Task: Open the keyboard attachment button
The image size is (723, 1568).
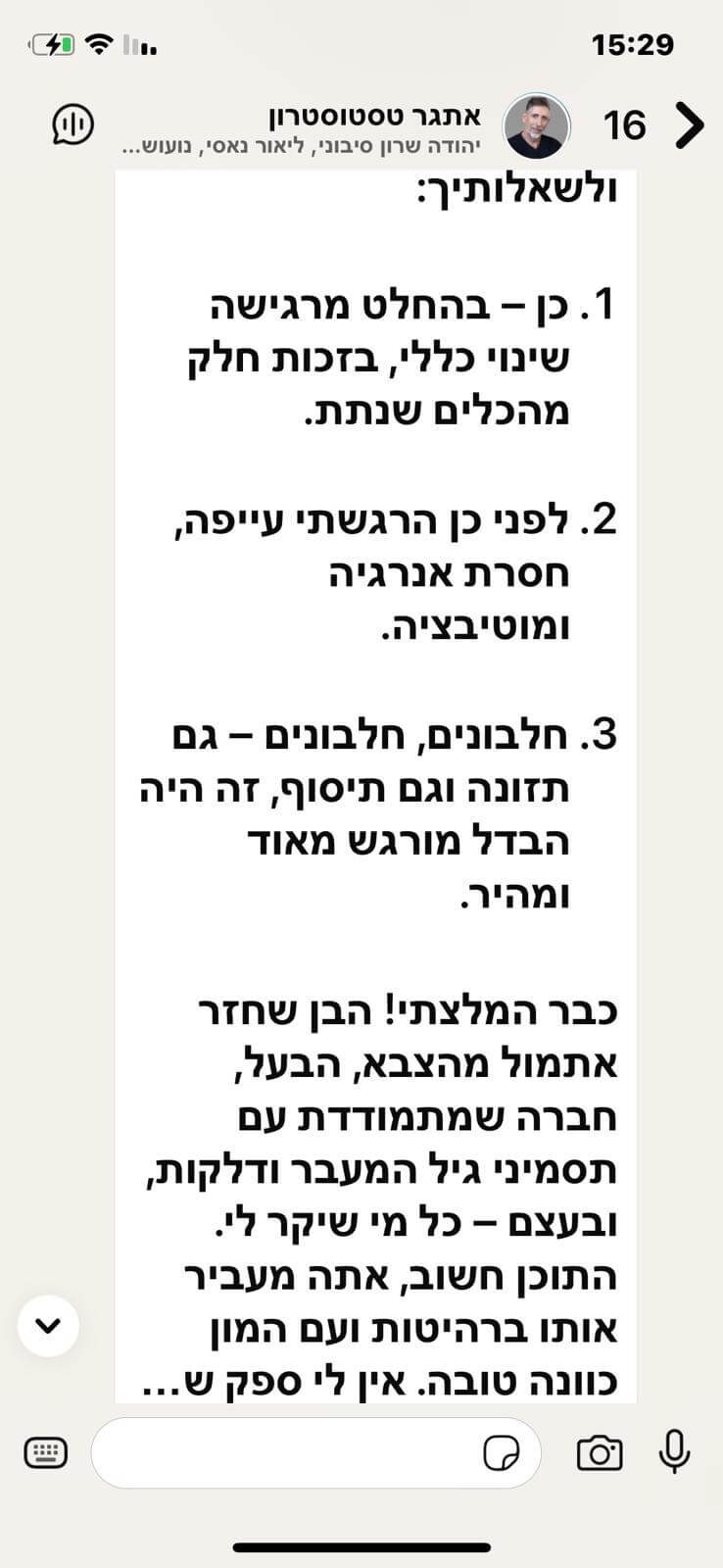Action: tap(46, 1452)
